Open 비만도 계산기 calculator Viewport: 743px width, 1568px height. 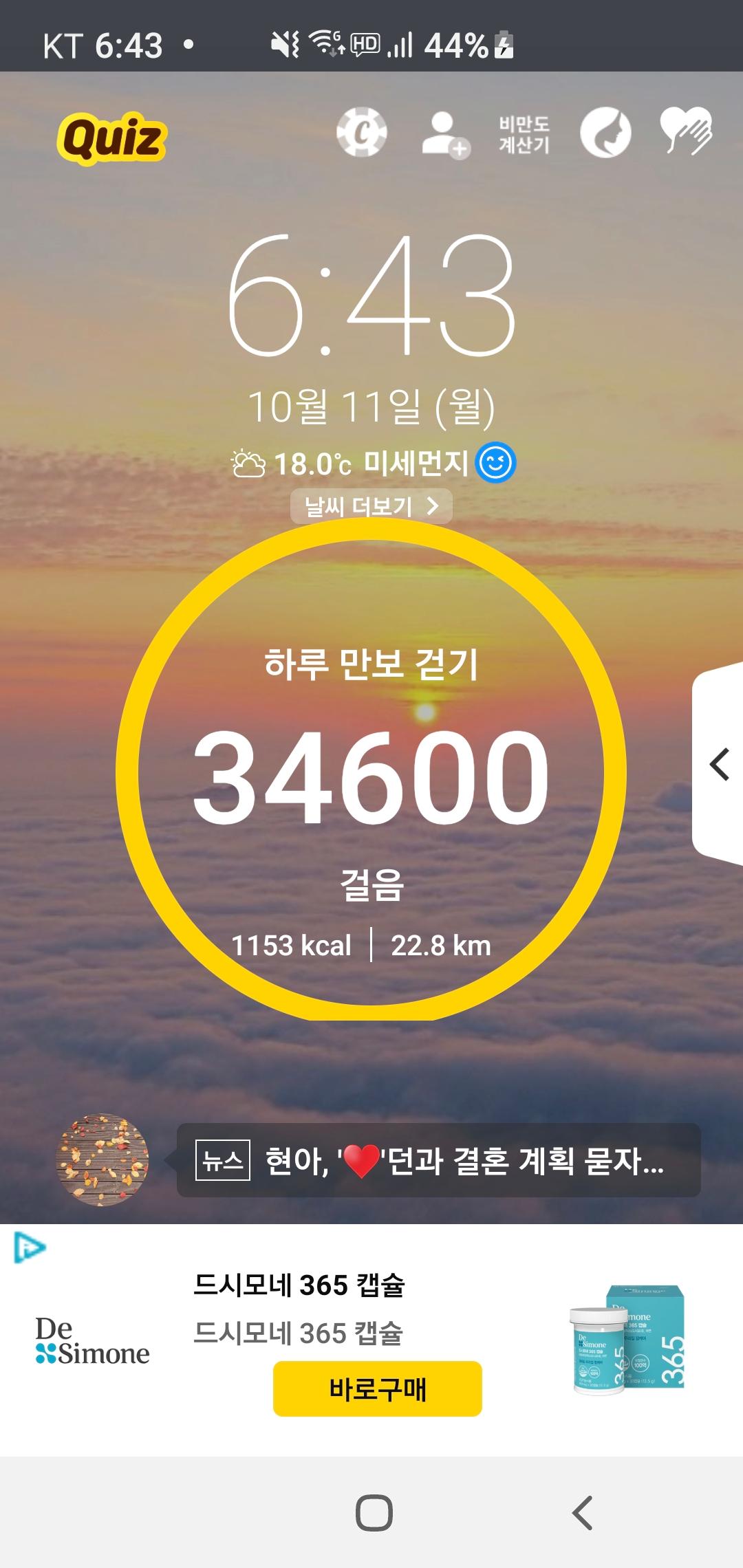point(524,134)
